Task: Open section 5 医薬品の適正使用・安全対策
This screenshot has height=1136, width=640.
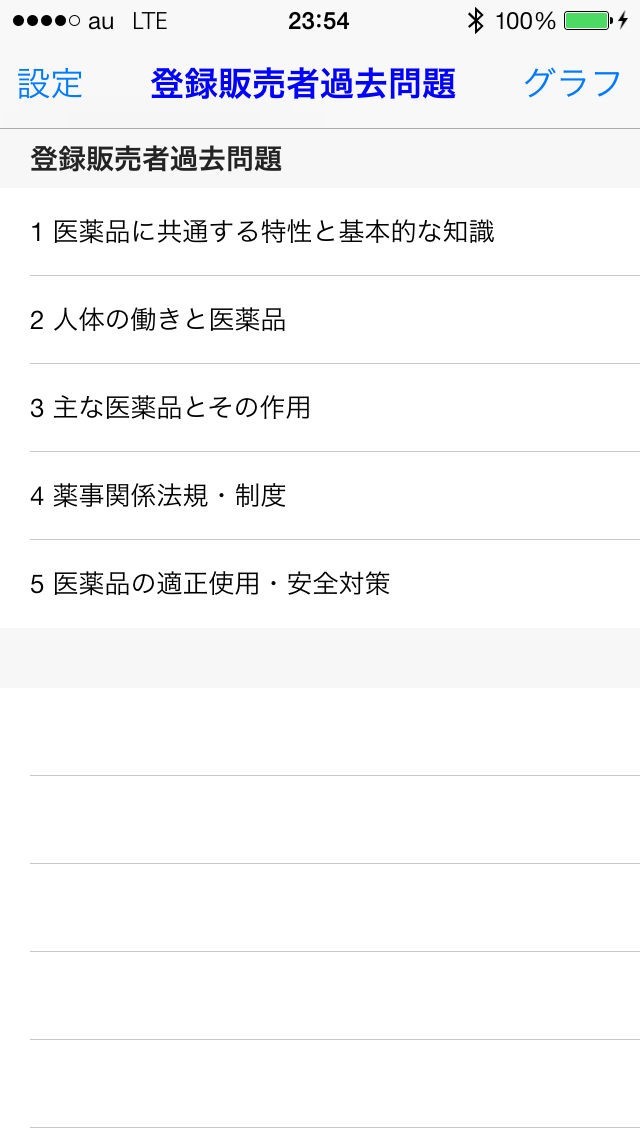Action: coord(320,584)
